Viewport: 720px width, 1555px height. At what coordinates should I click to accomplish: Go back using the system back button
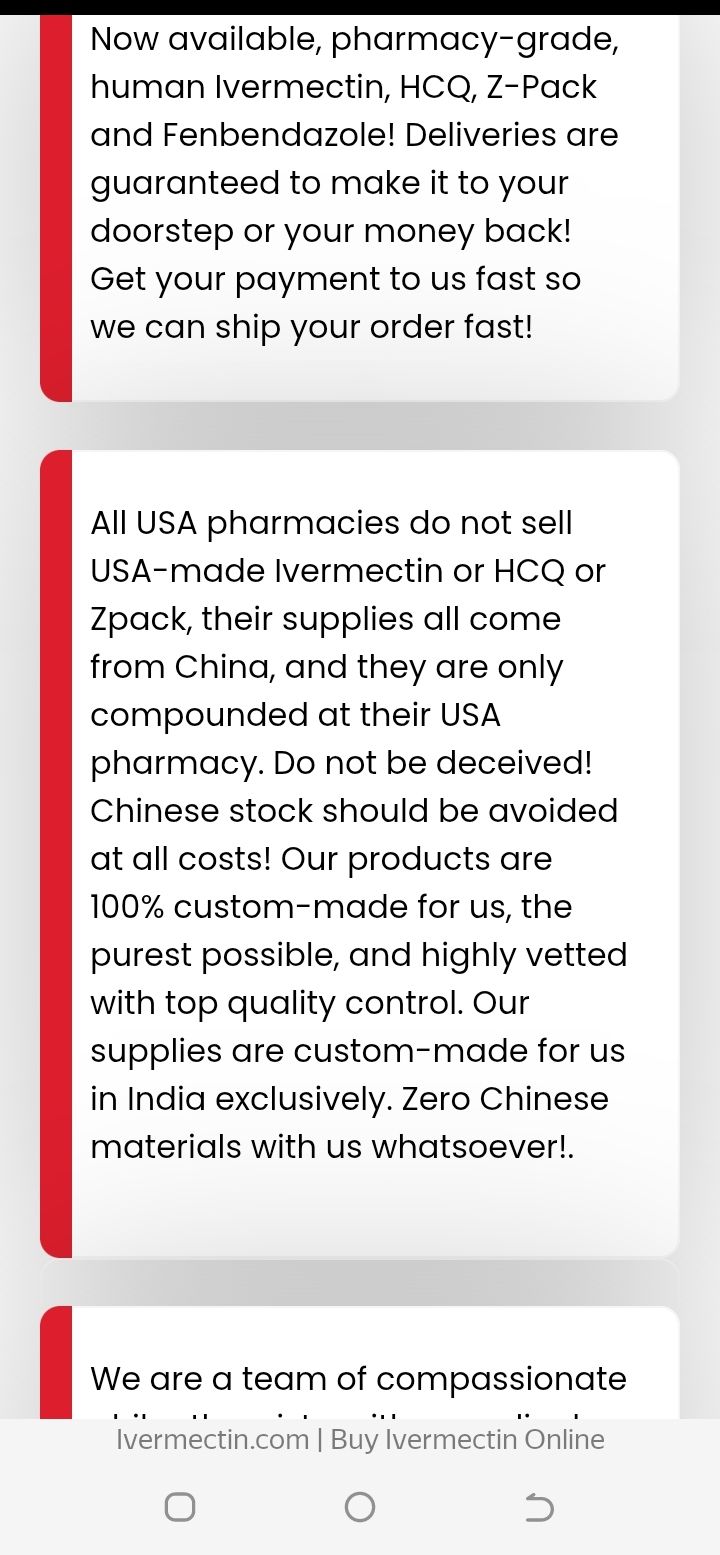coord(539,1506)
